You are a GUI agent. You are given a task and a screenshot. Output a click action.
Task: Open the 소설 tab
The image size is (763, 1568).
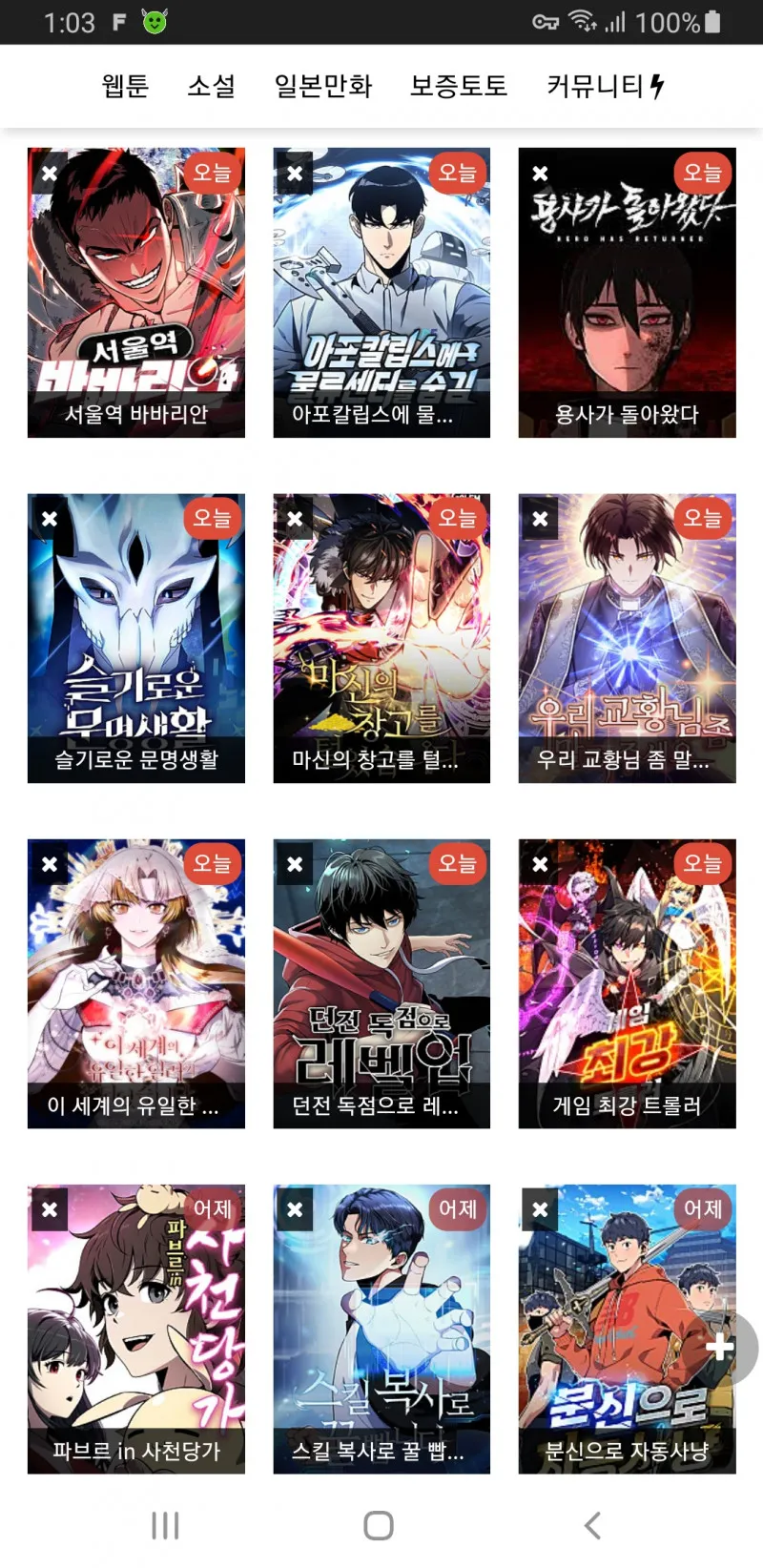click(211, 87)
